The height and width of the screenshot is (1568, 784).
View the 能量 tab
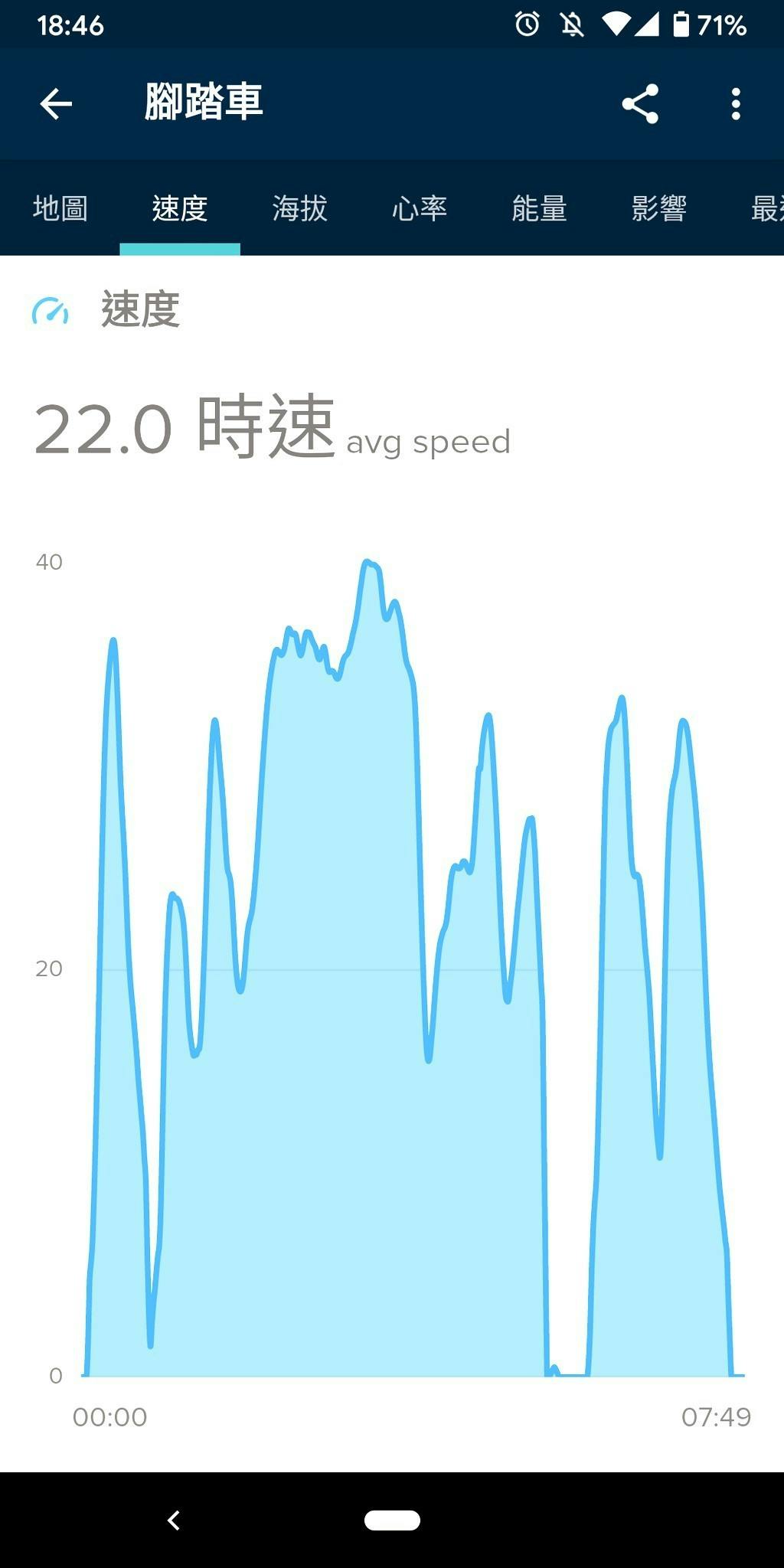pos(539,208)
